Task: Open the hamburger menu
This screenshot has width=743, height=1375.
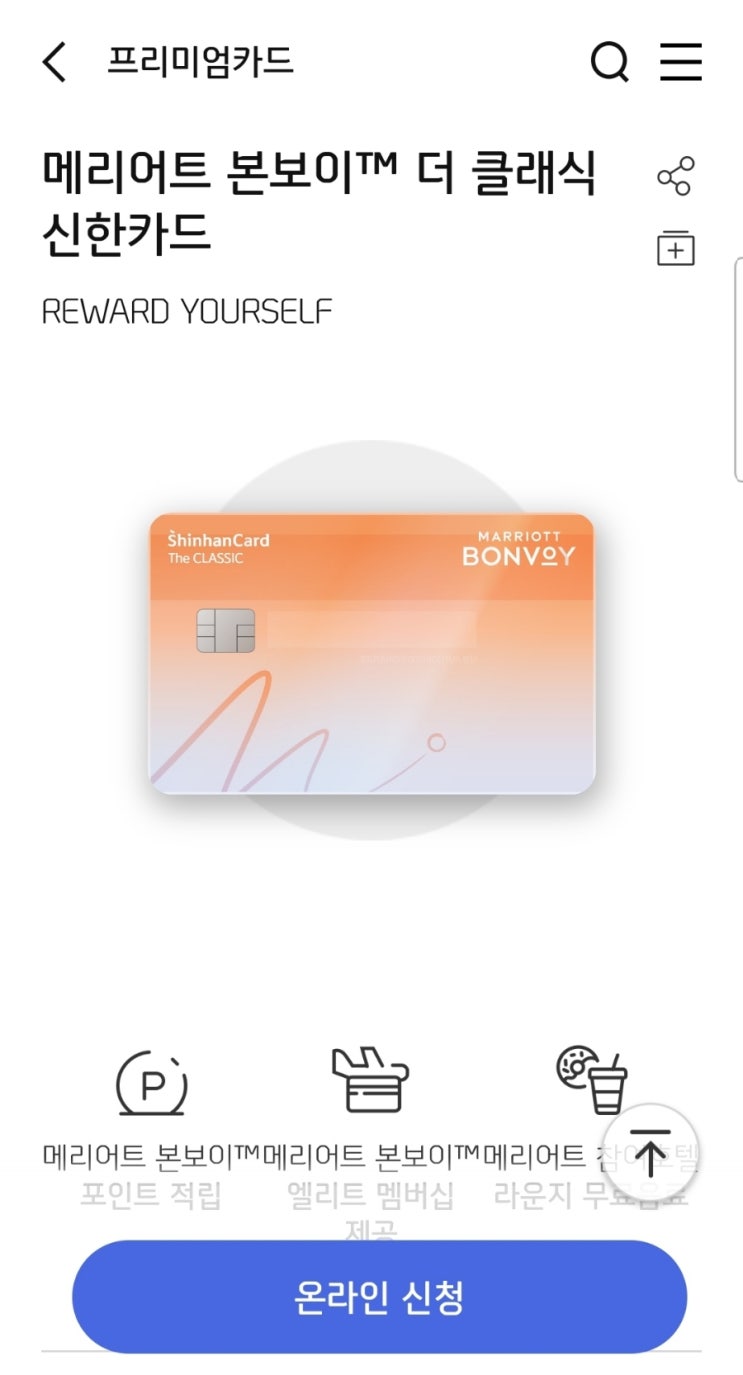Action: click(681, 63)
